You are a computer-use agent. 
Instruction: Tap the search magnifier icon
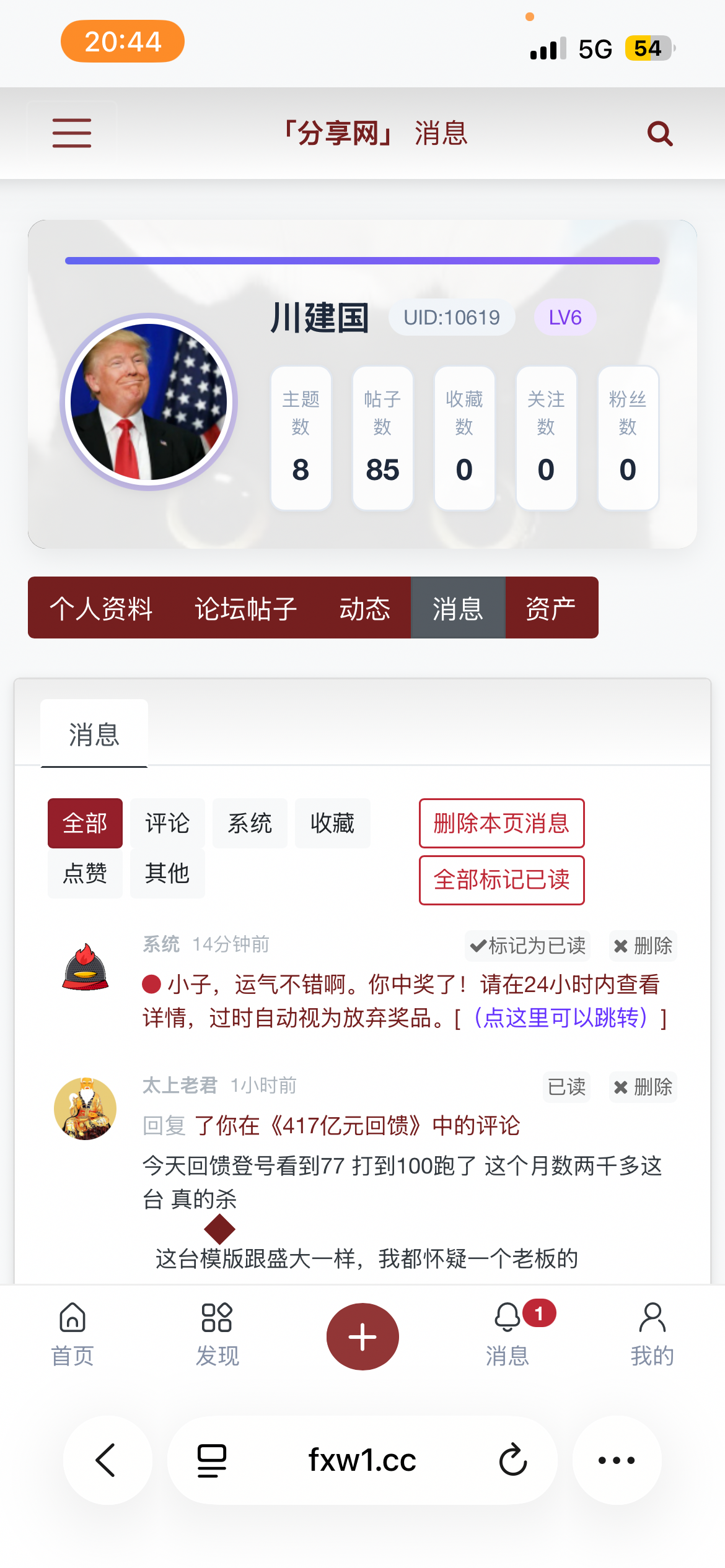pyautogui.click(x=659, y=133)
